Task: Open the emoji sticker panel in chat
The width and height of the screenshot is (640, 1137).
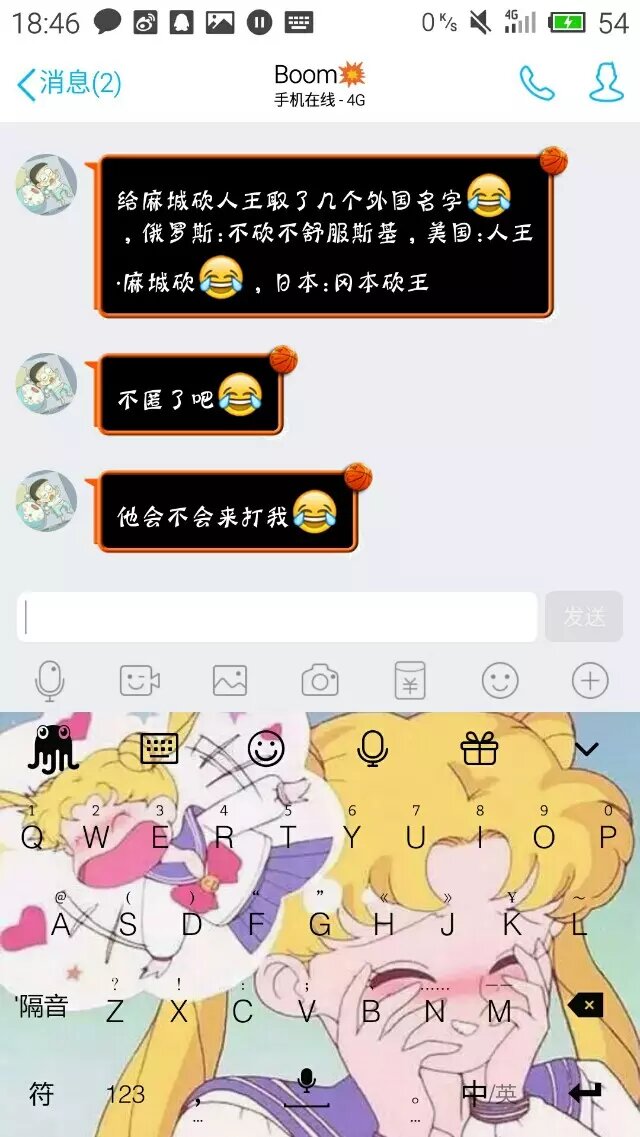Action: (x=500, y=681)
